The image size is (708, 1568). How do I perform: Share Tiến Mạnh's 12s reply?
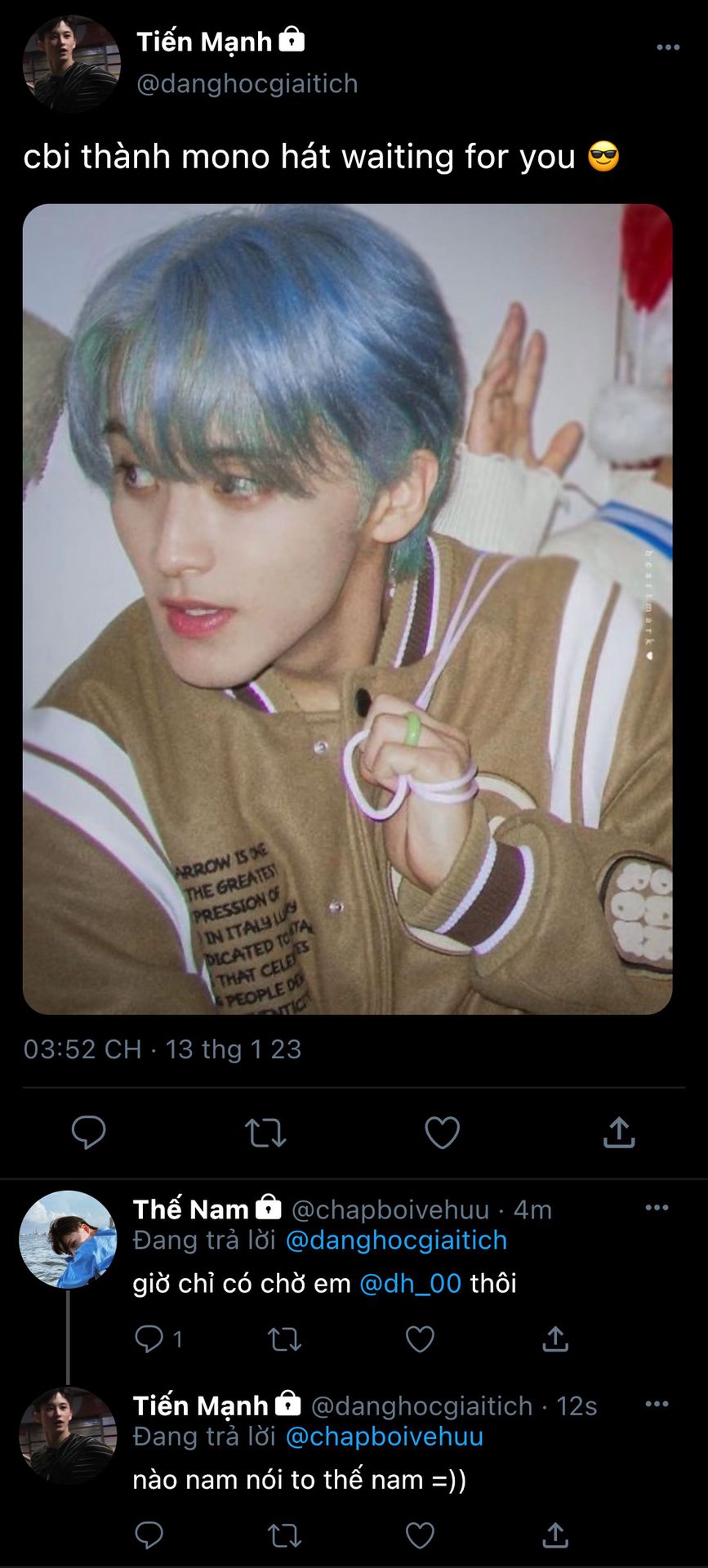tap(555, 1535)
